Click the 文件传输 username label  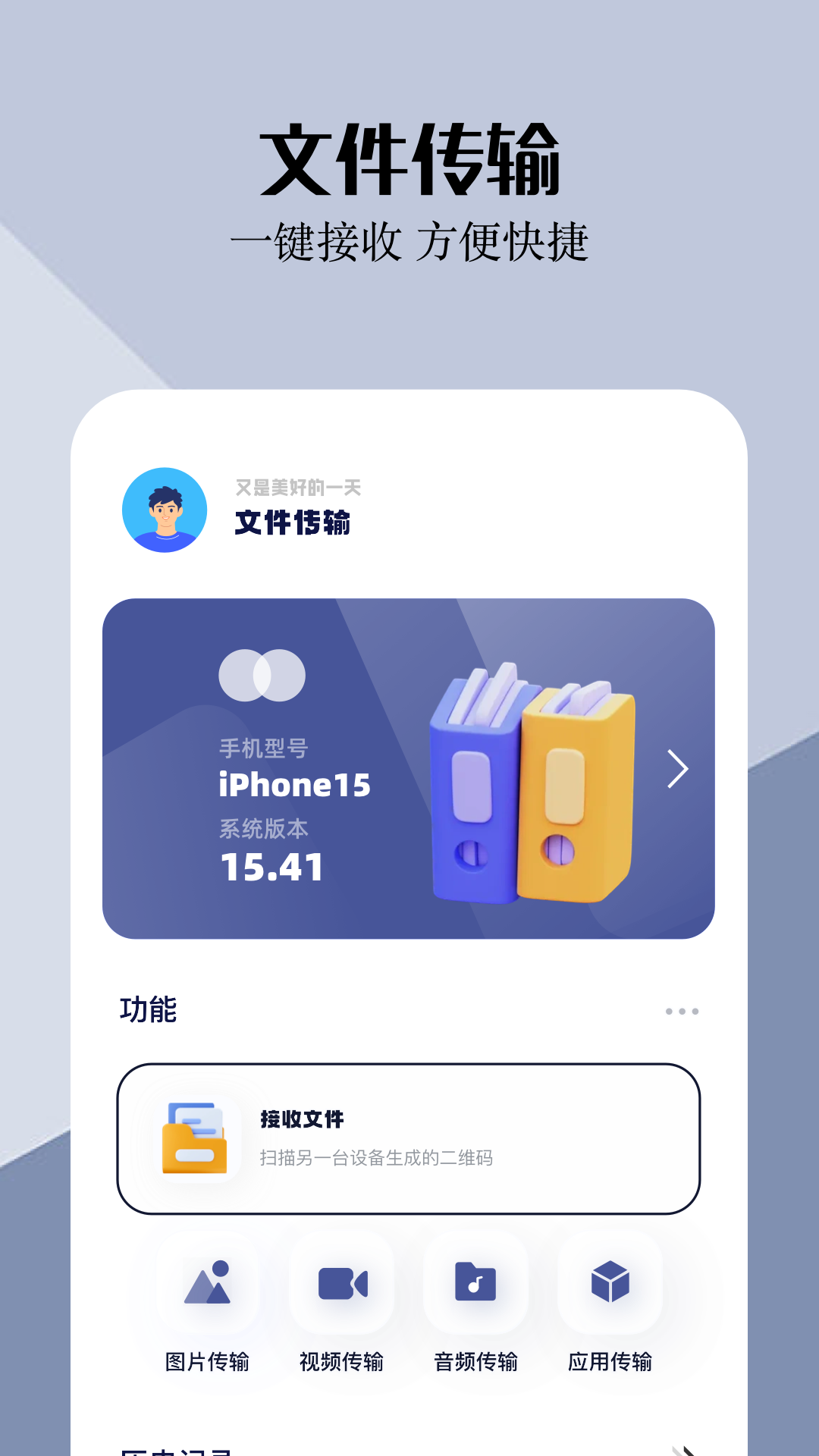pos(295,523)
